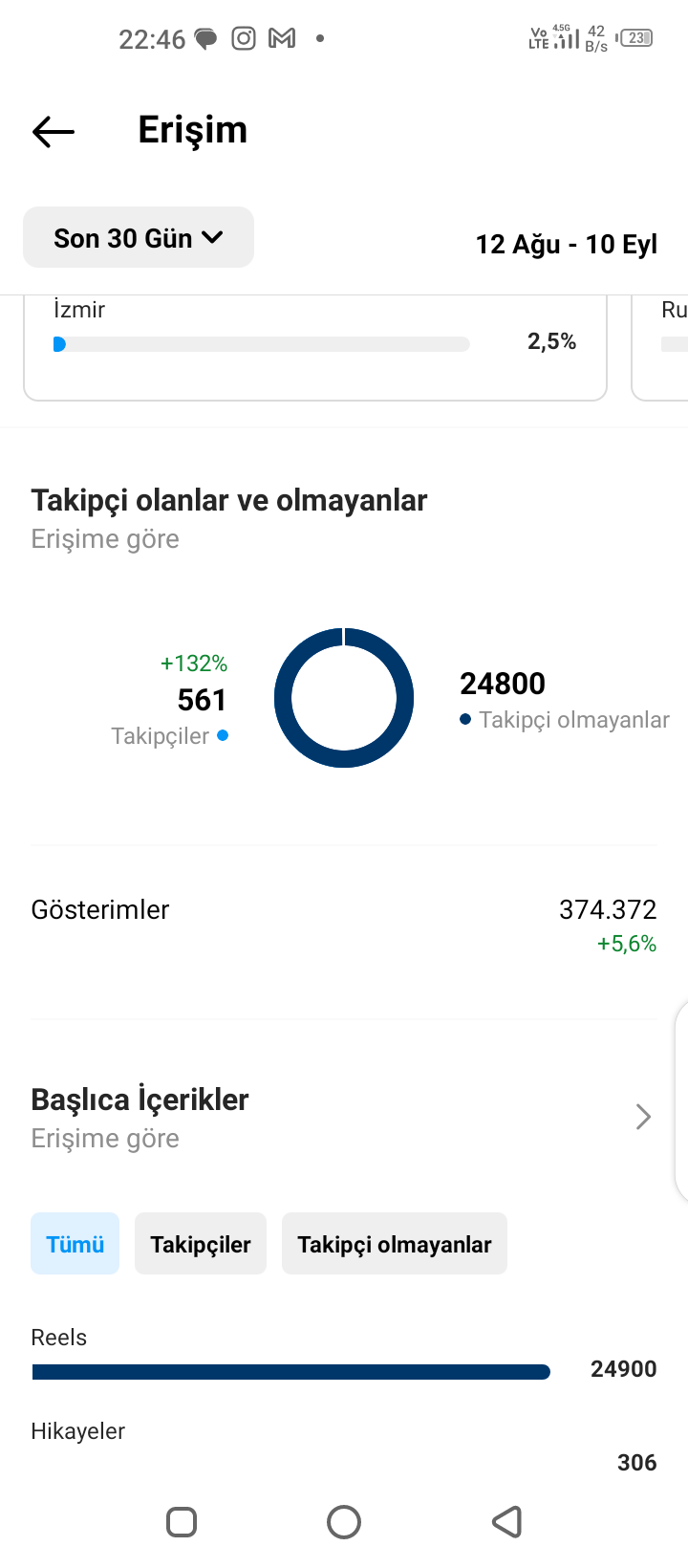
Task: Tap the system home button
Action: click(x=344, y=1521)
